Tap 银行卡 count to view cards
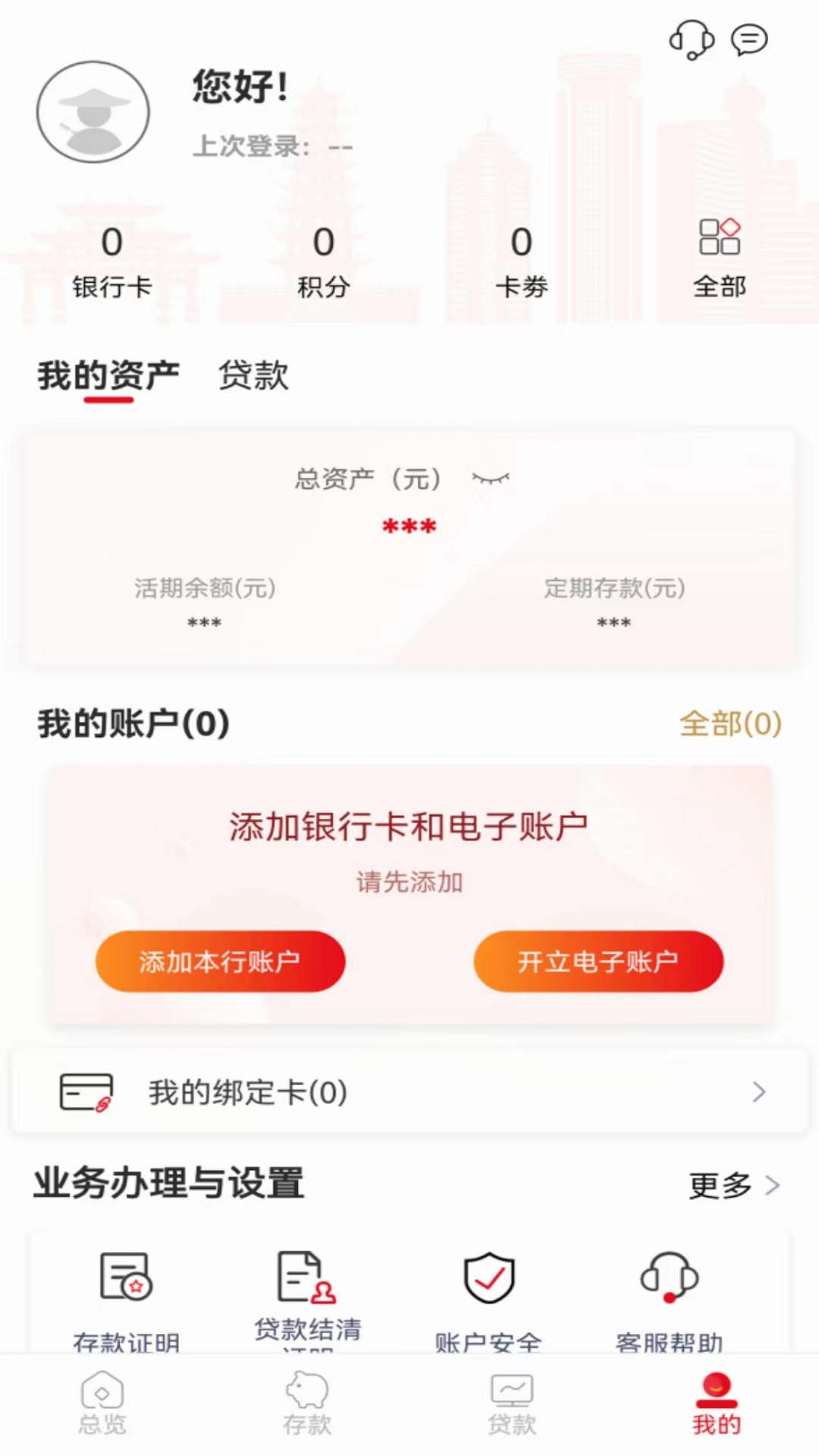819x1456 pixels. (x=112, y=258)
